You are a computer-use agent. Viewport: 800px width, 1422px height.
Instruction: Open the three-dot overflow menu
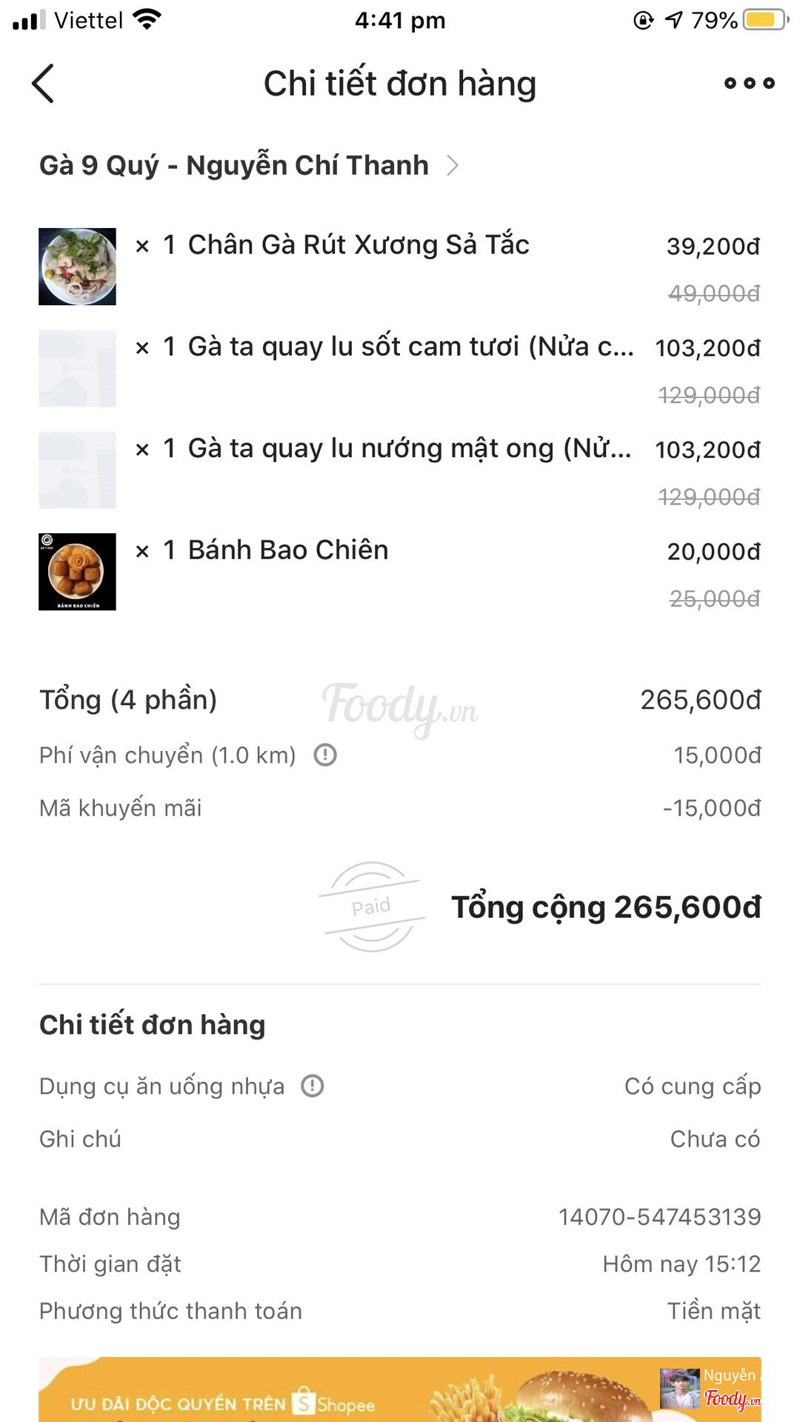(749, 84)
